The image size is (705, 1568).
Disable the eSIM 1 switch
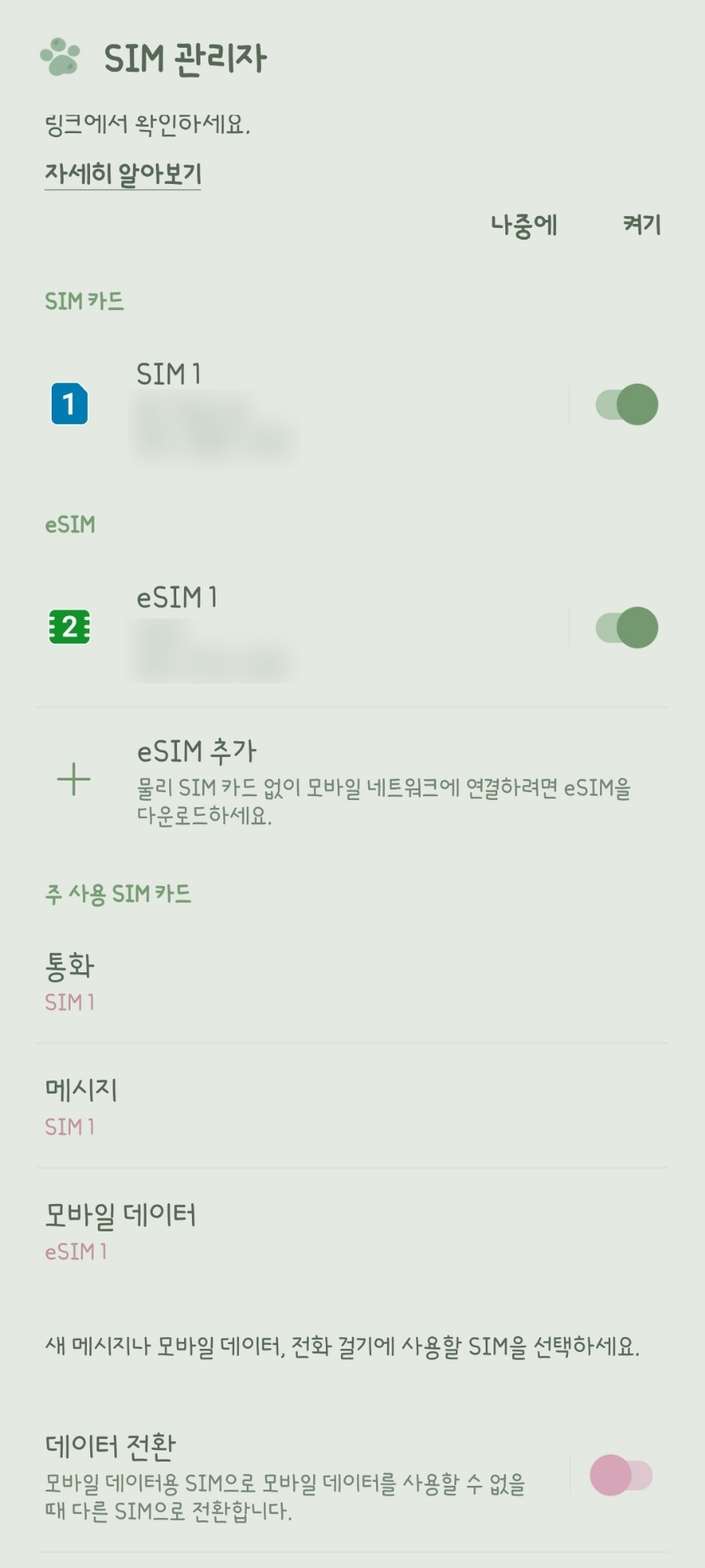click(627, 628)
